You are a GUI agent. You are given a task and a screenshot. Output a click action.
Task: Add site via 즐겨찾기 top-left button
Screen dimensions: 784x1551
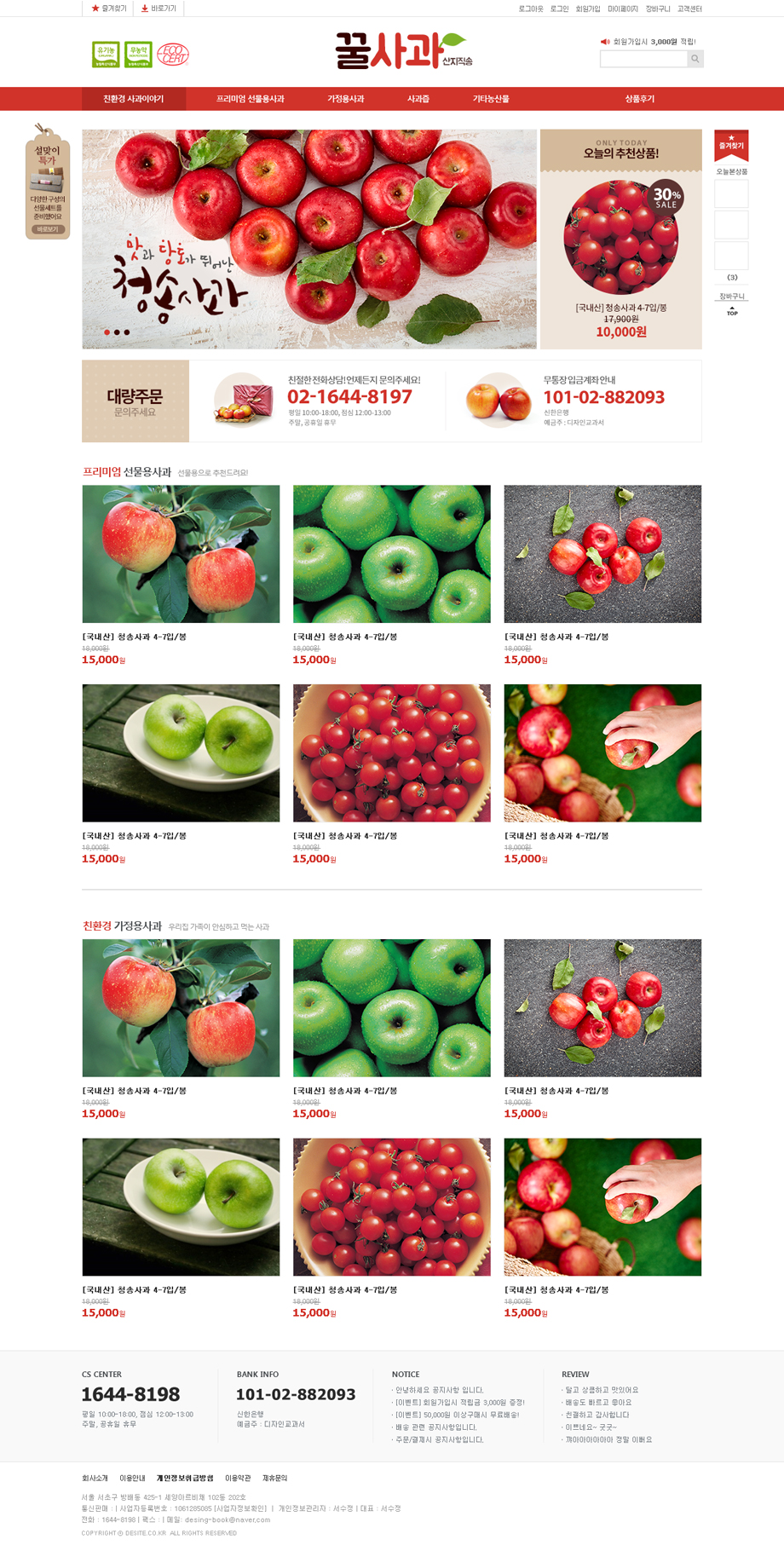click(x=108, y=9)
